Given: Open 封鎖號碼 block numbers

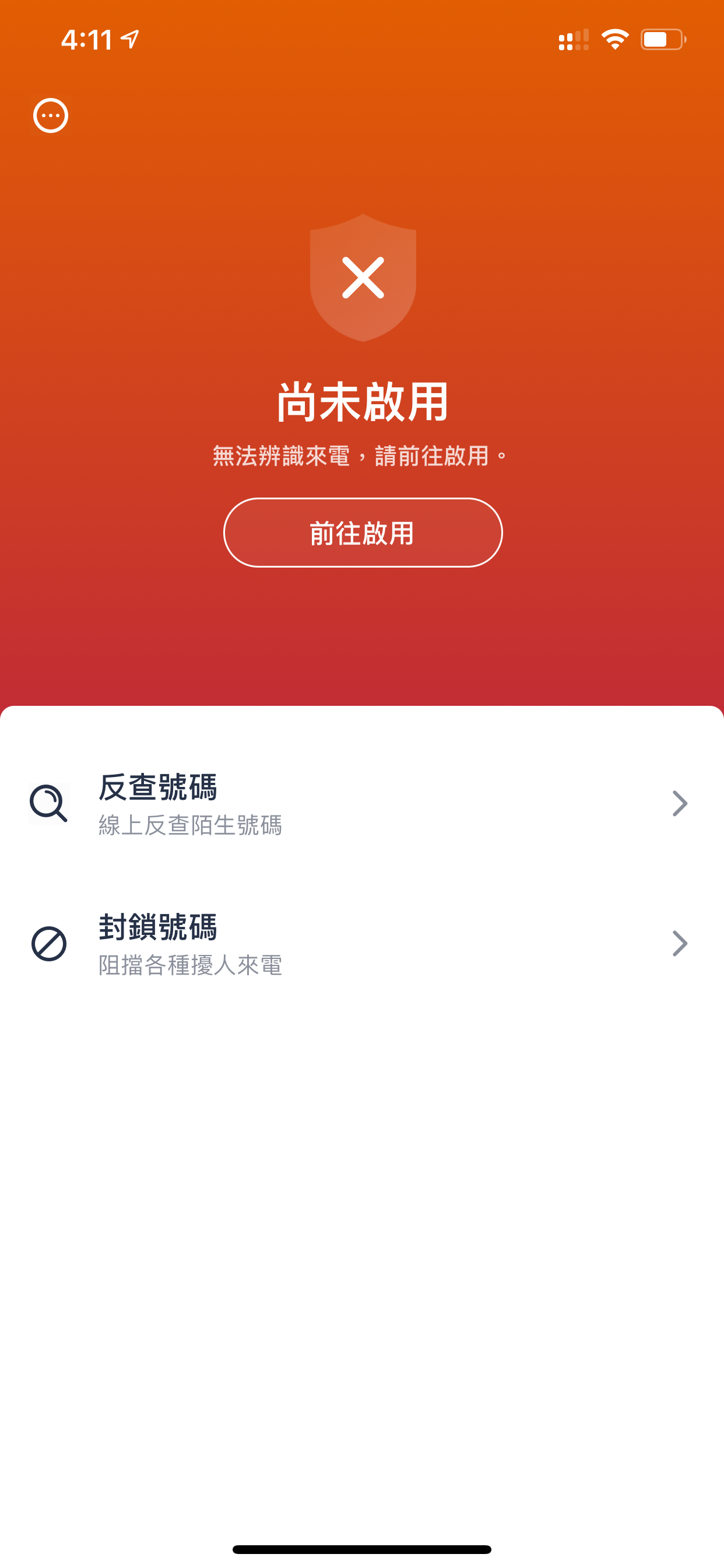Looking at the screenshot, I should pyautogui.click(x=362, y=943).
